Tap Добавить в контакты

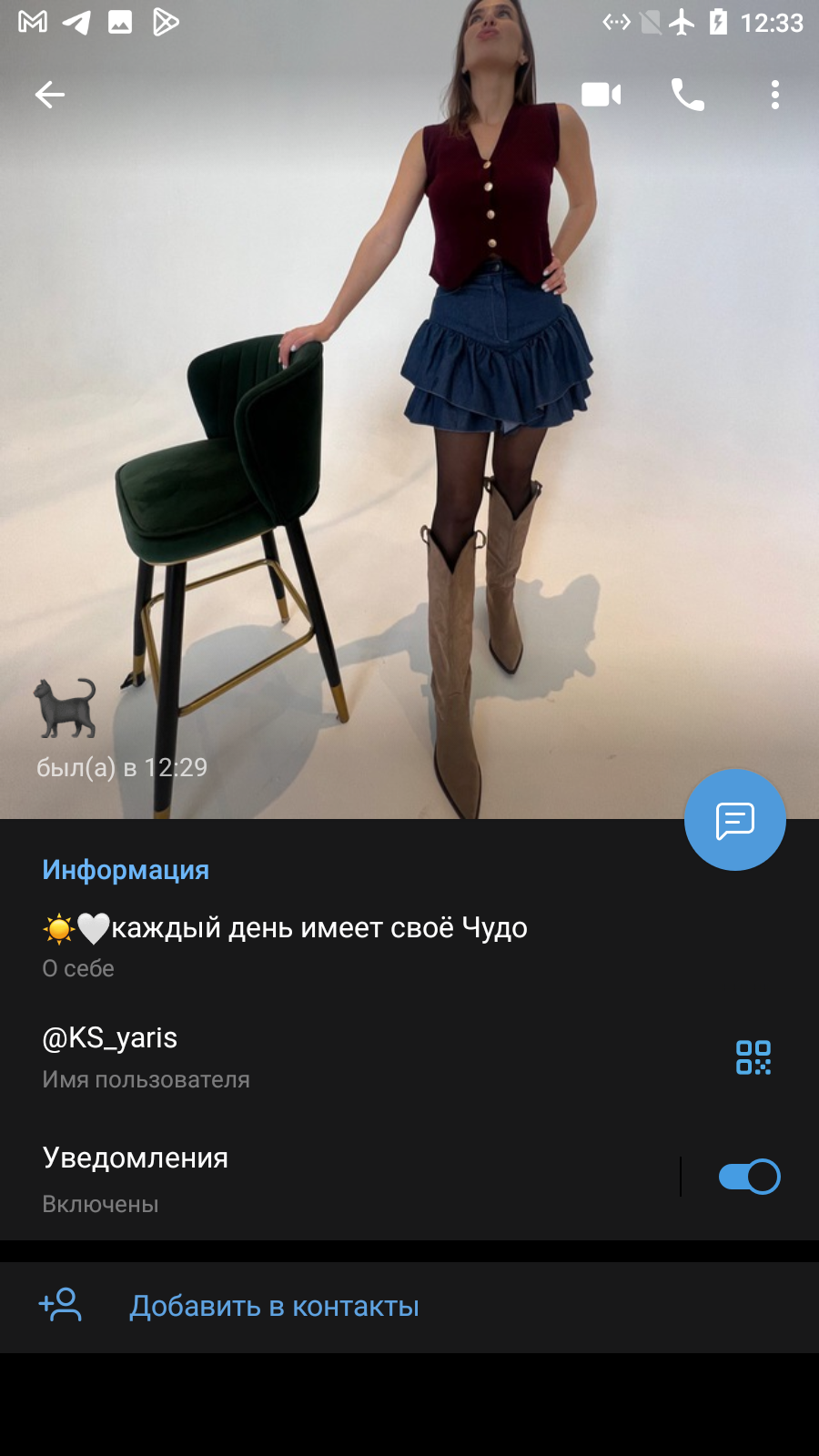[409, 1307]
